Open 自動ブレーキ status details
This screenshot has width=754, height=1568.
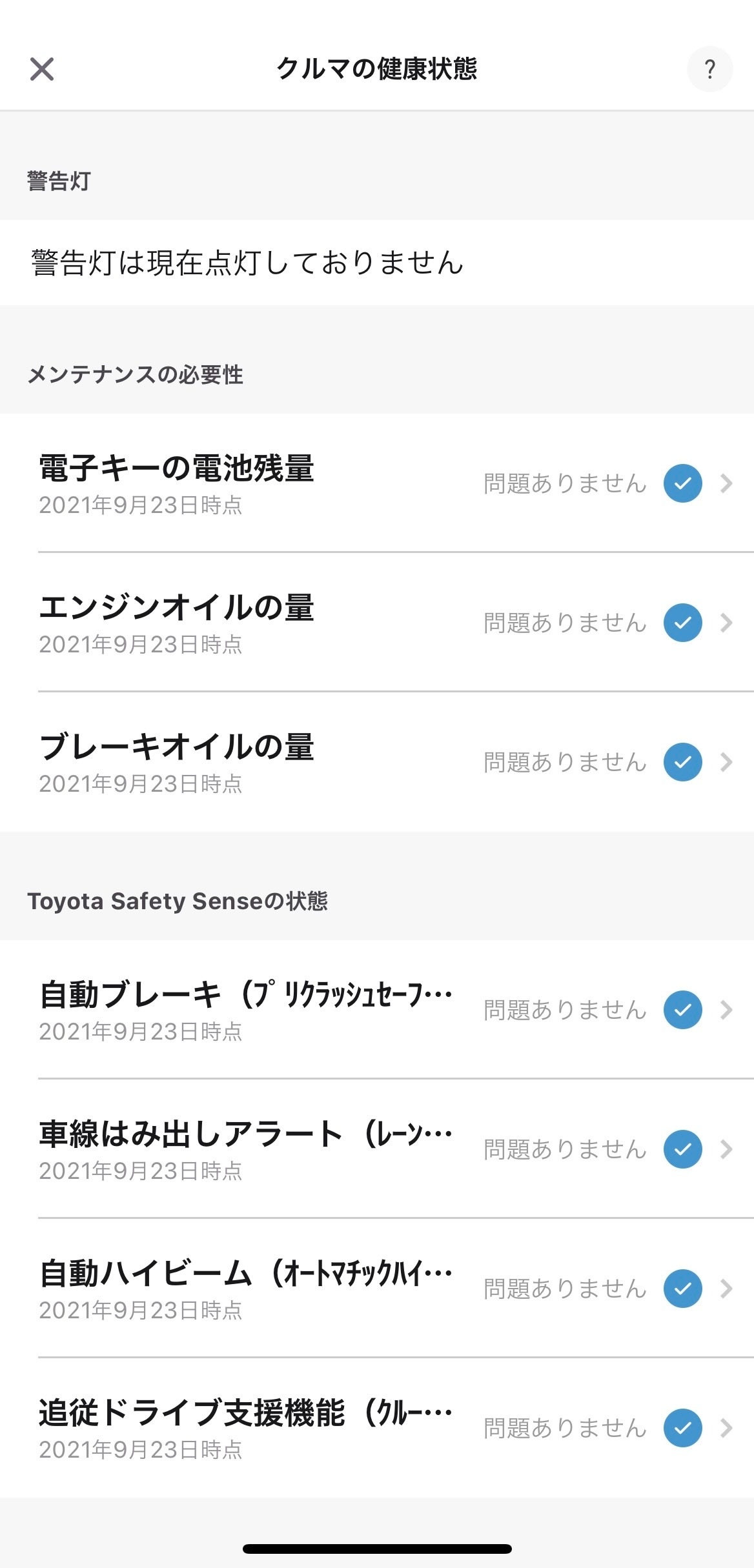pyautogui.click(x=377, y=1009)
